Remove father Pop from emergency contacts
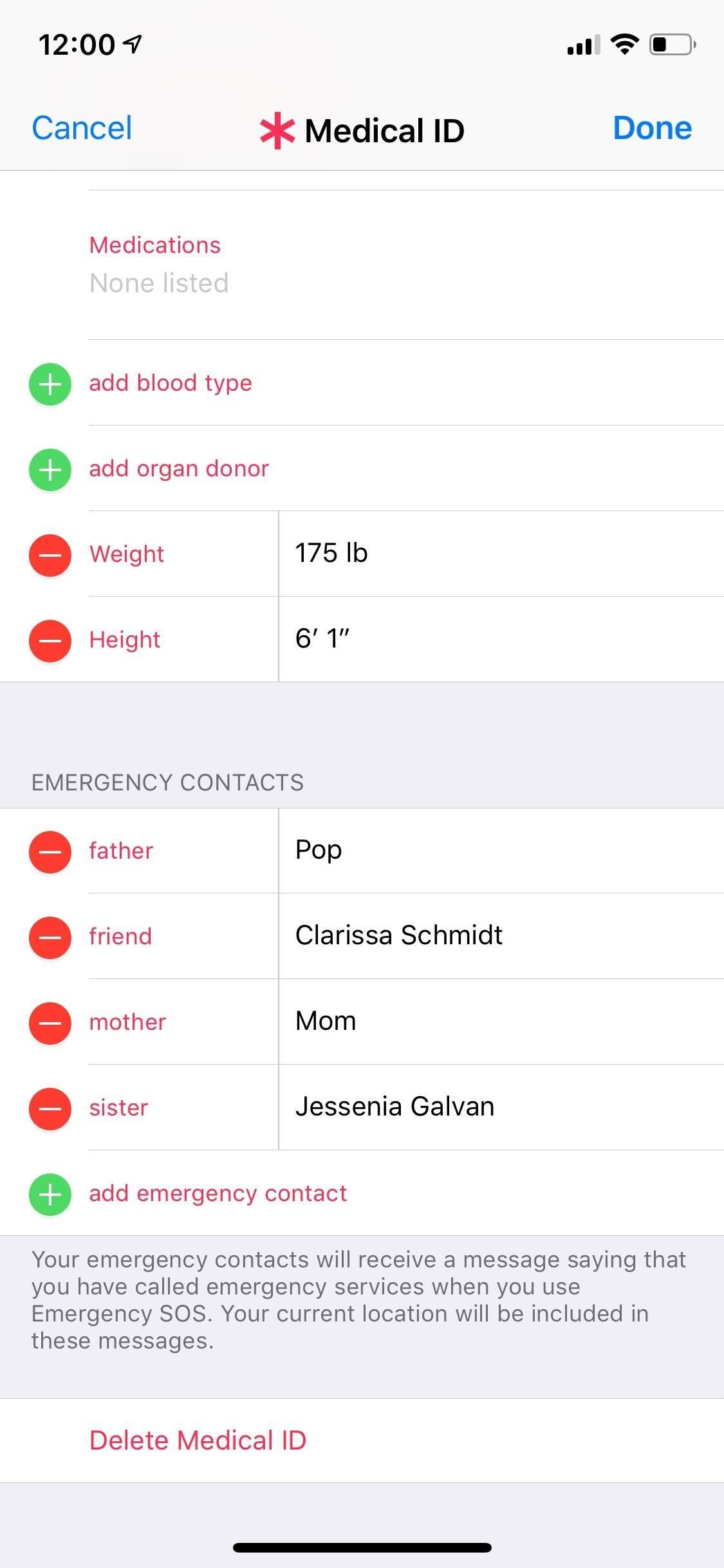Viewport: 724px width, 1568px height. [50, 852]
